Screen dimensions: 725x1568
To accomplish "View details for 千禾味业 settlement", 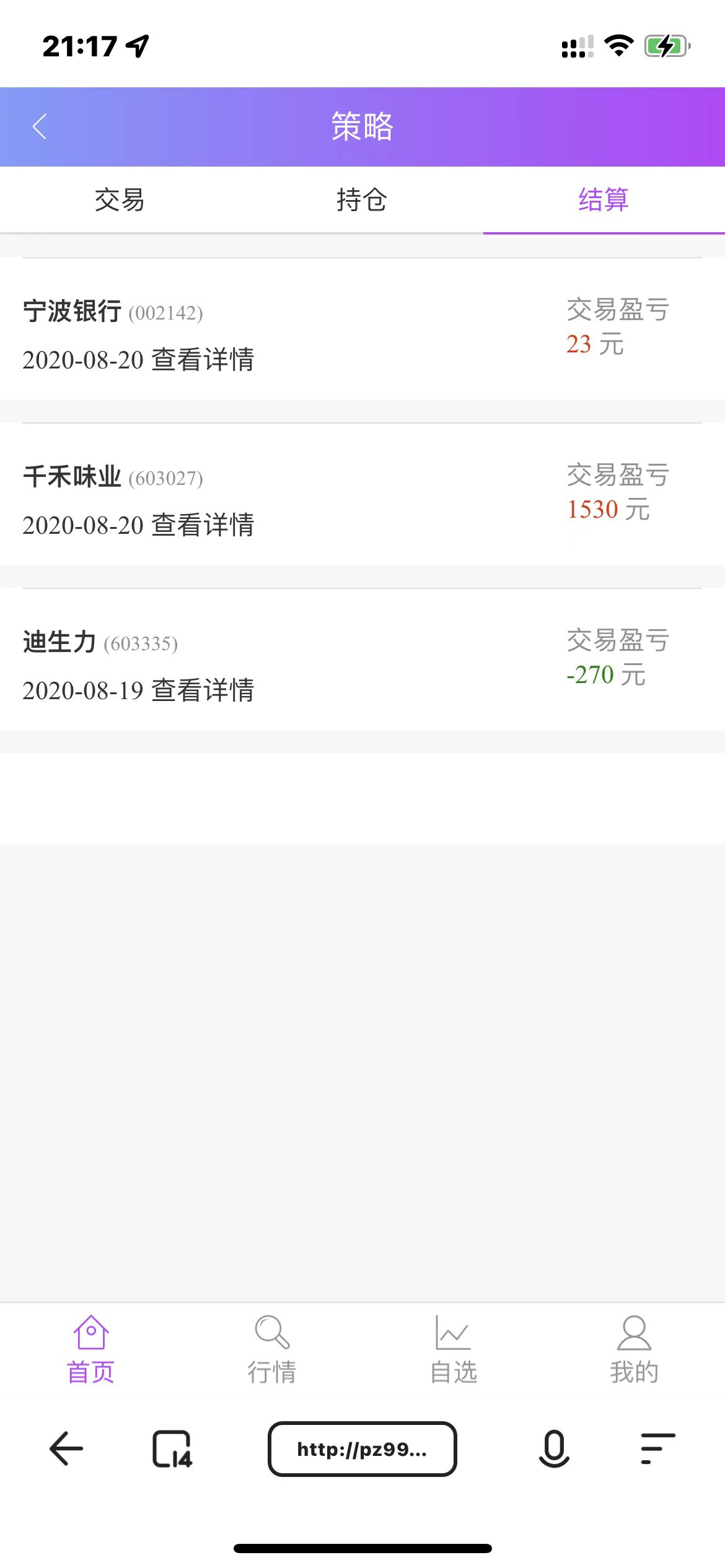I will click(203, 525).
